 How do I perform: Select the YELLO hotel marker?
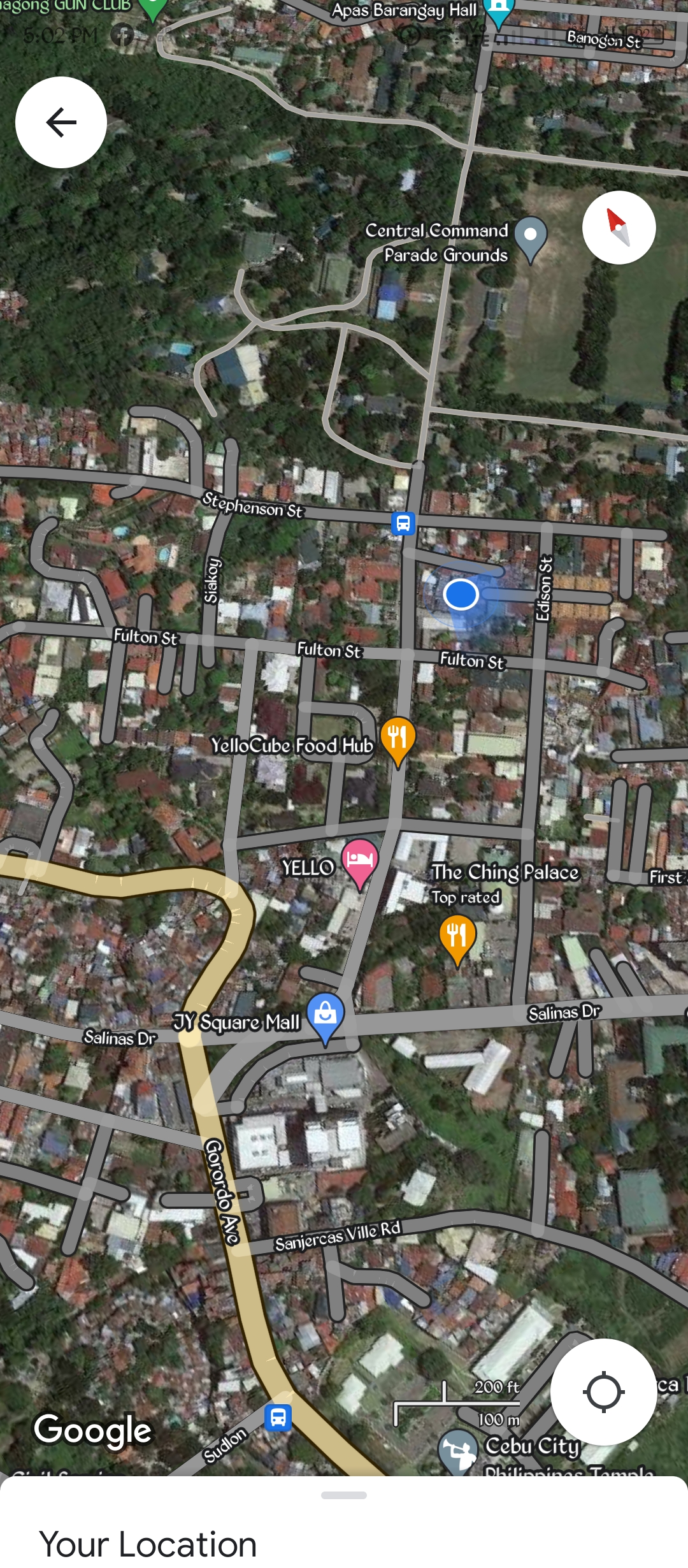click(x=360, y=860)
